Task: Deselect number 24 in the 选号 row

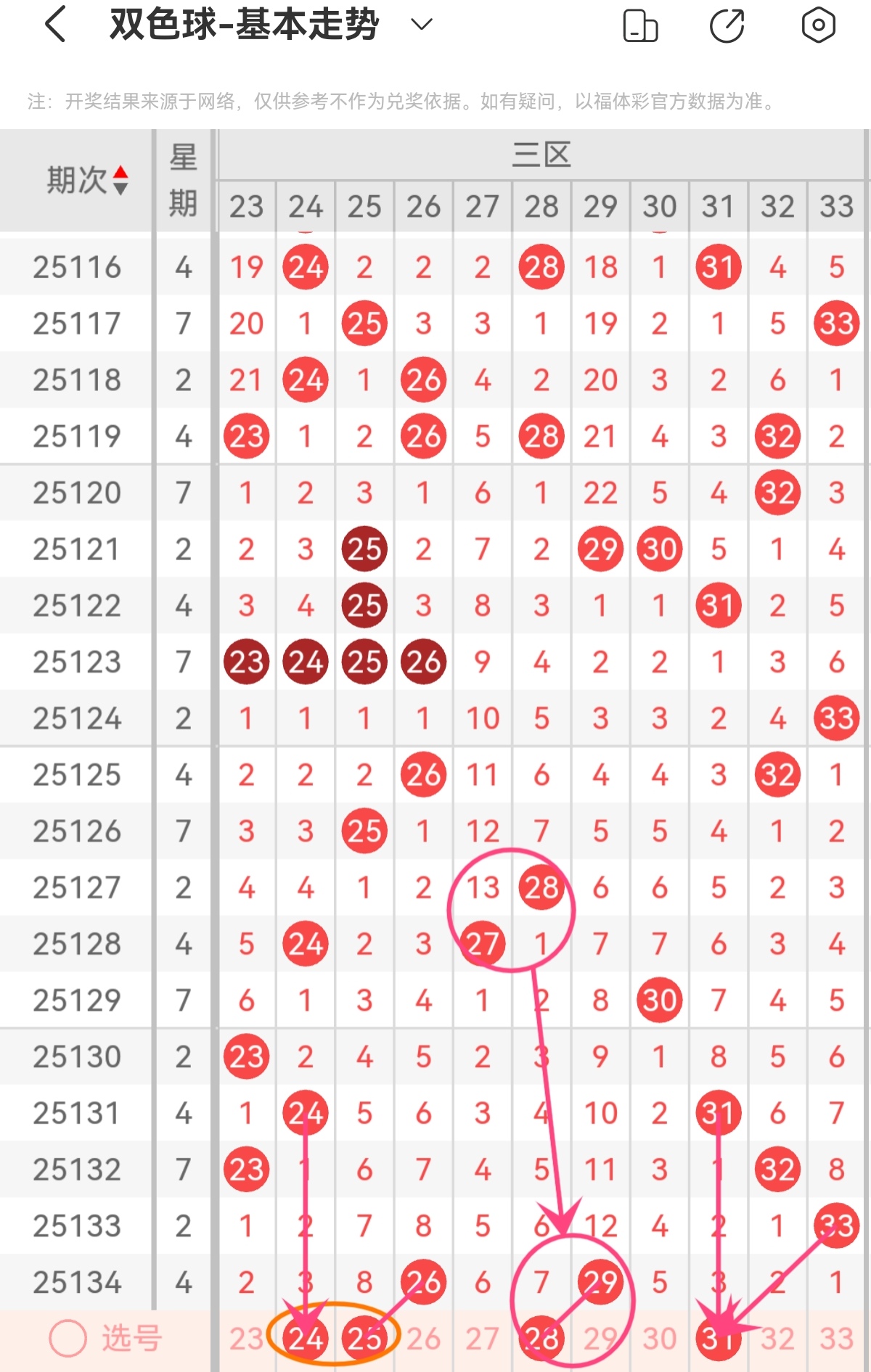Action: click(306, 1339)
